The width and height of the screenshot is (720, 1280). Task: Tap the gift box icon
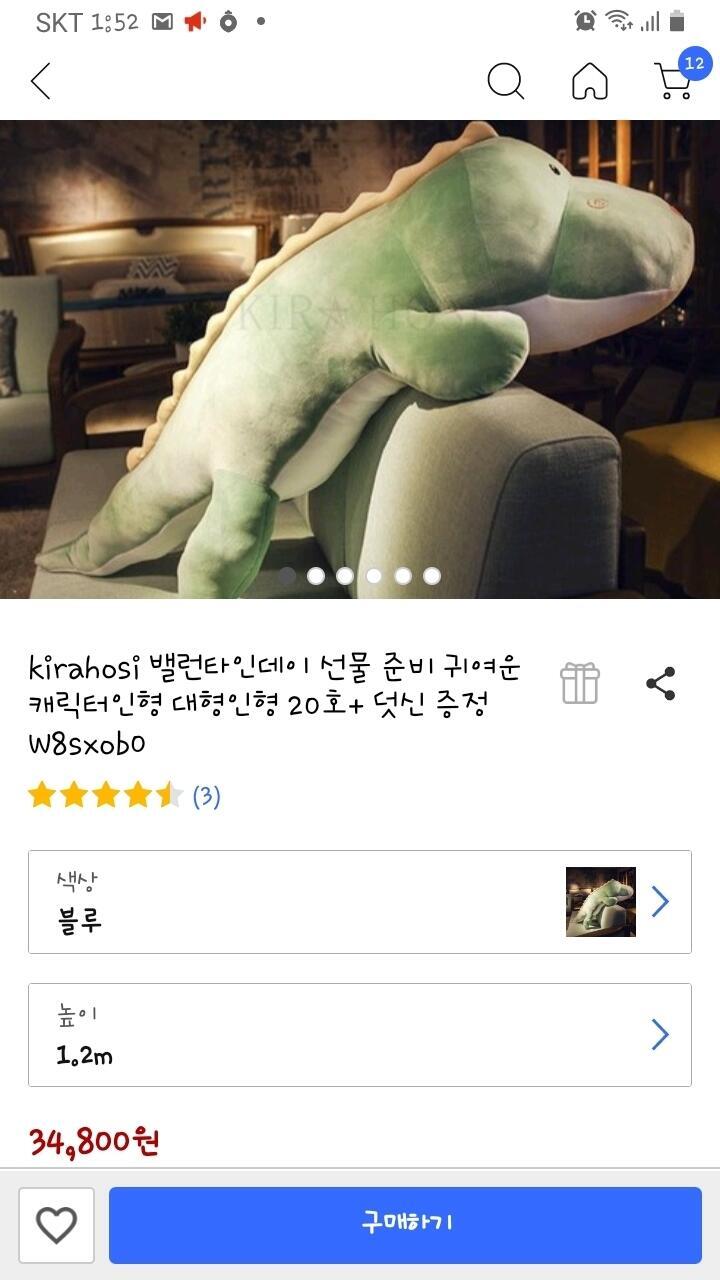(x=580, y=684)
